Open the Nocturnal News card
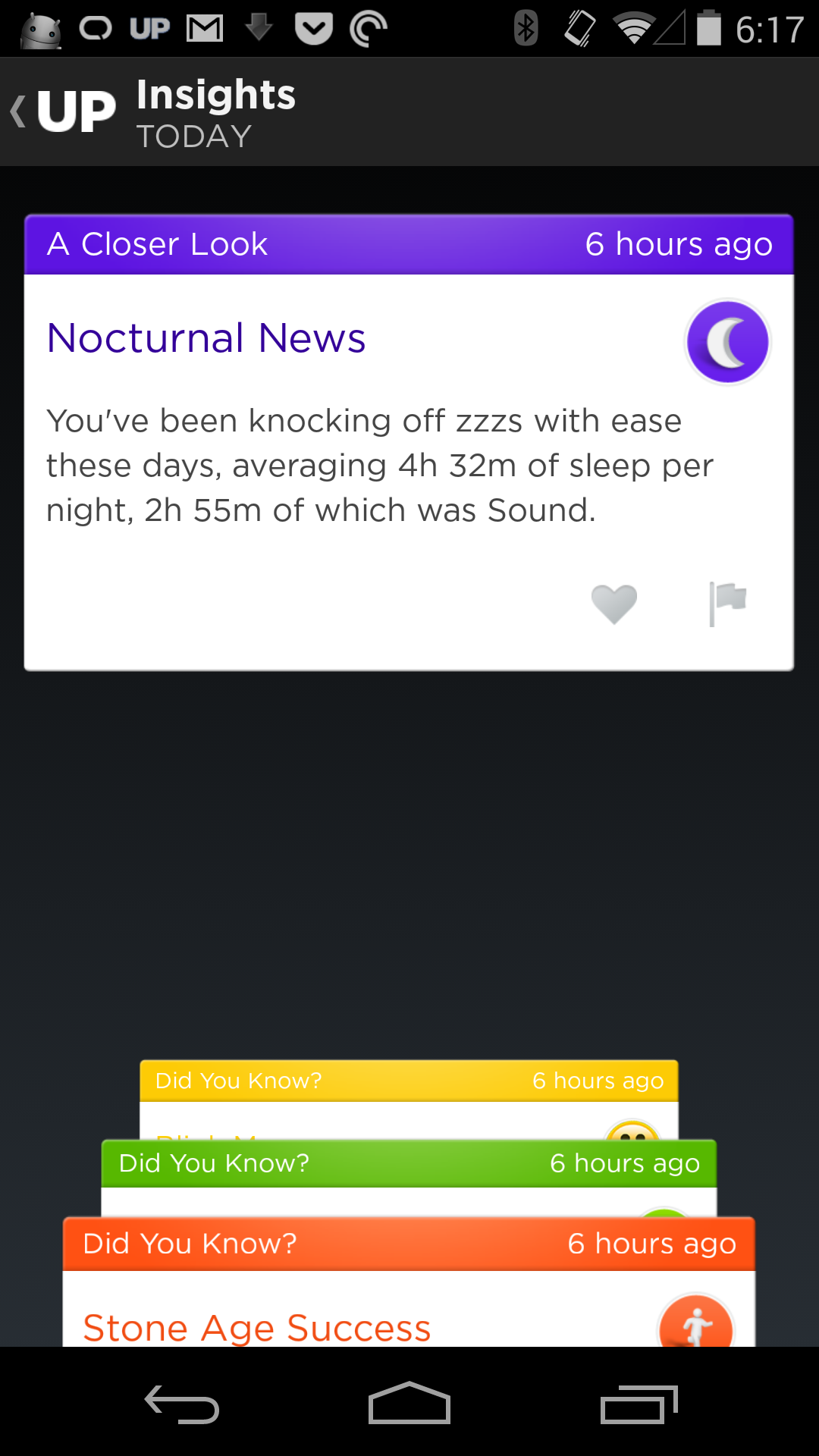 [x=409, y=442]
